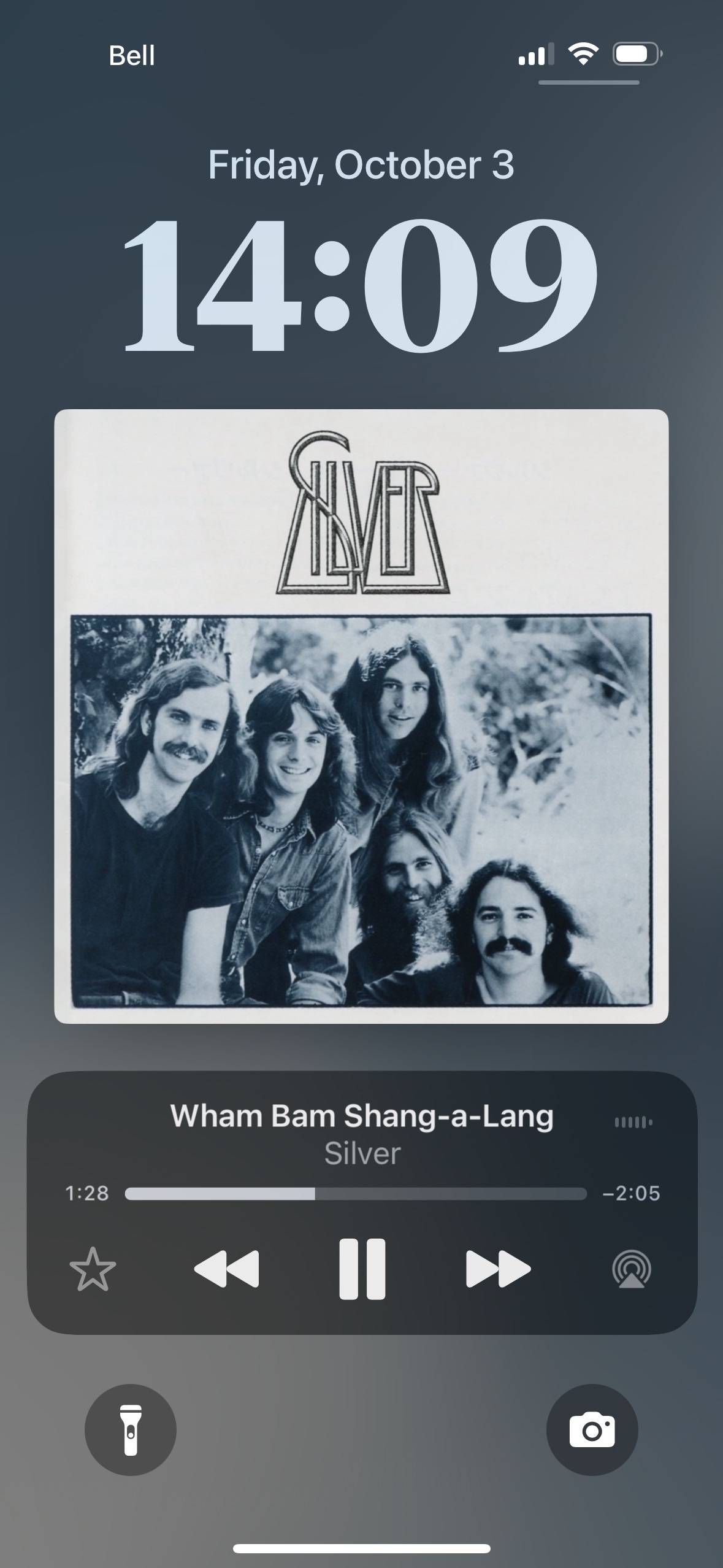Go back to the previous track
Viewport: 723px width, 1568px height.
point(226,1269)
